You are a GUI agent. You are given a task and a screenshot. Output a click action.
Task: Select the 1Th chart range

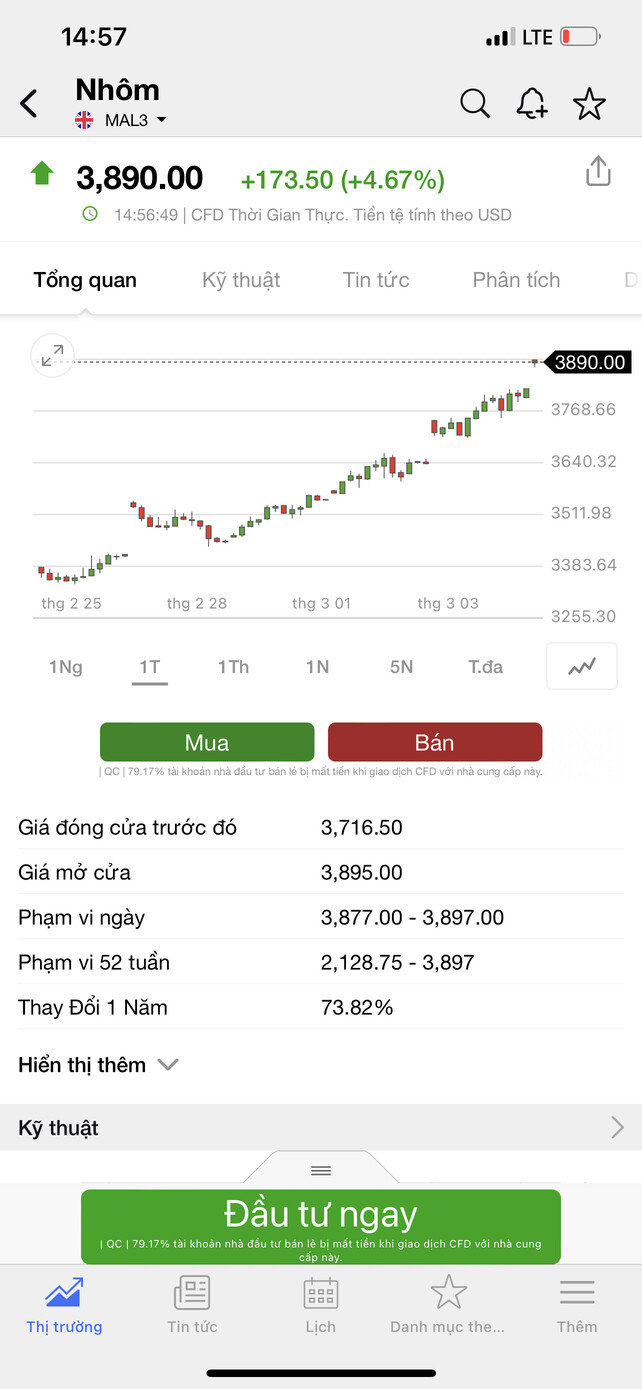click(233, 667)
